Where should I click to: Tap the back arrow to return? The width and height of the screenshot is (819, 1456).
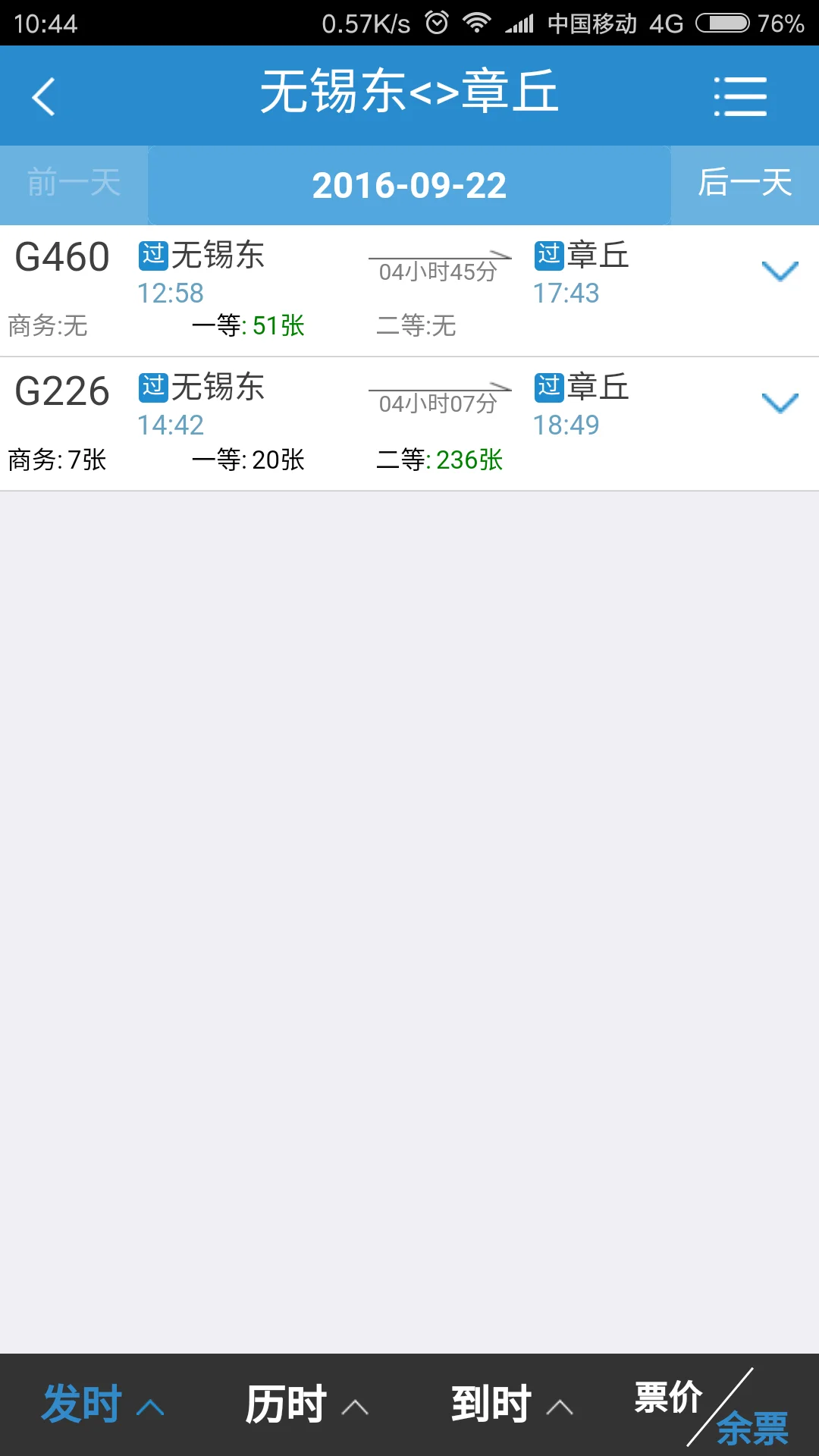click(x=43, y=96)
